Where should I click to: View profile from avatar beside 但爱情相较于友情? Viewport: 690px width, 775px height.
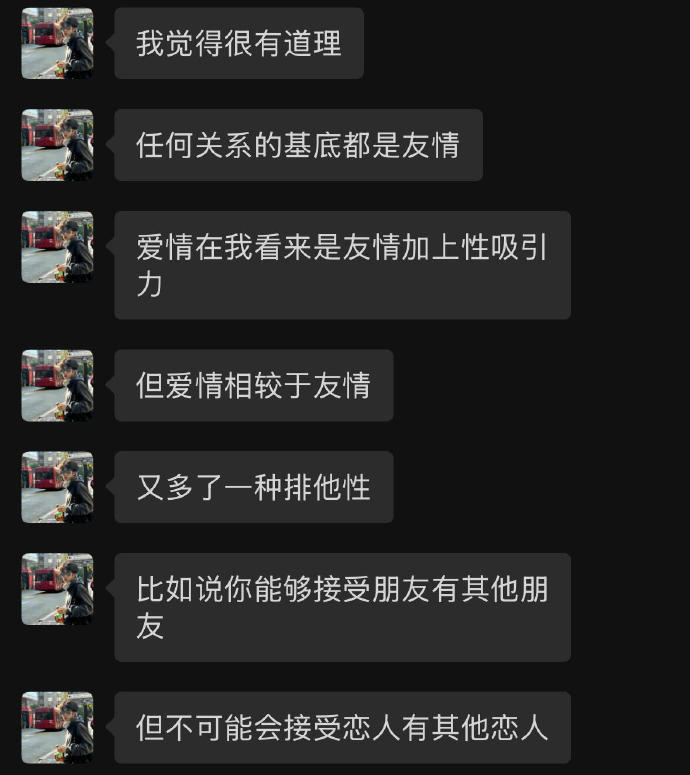[x=57, y=385]
